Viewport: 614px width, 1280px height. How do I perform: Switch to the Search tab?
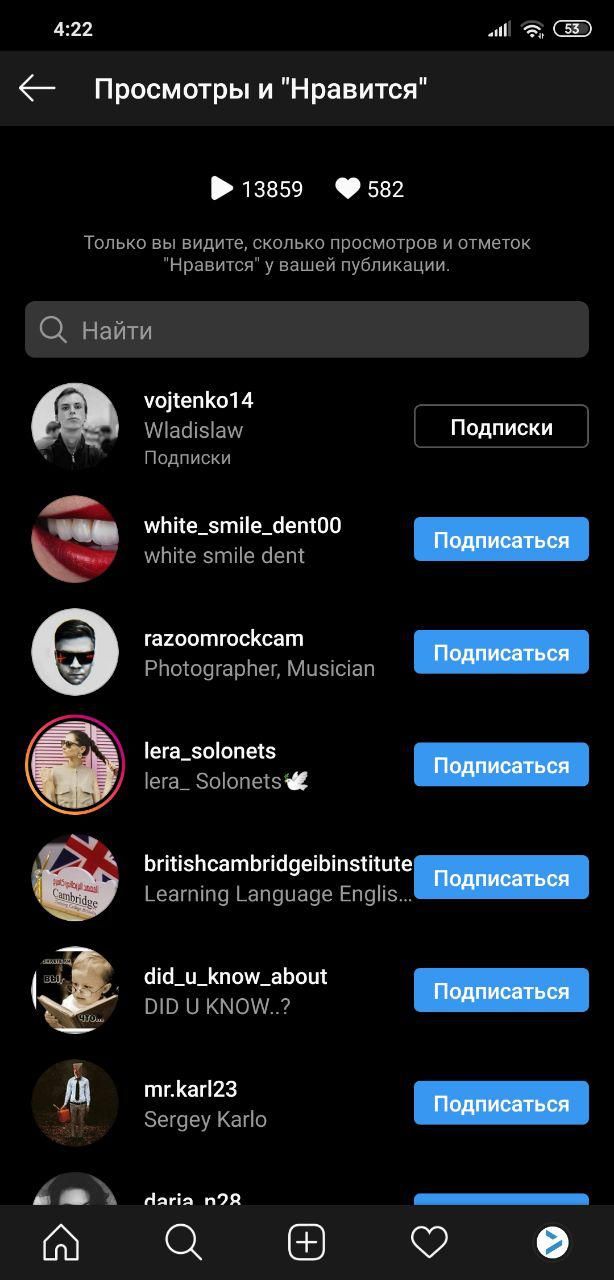(184, 1242)
